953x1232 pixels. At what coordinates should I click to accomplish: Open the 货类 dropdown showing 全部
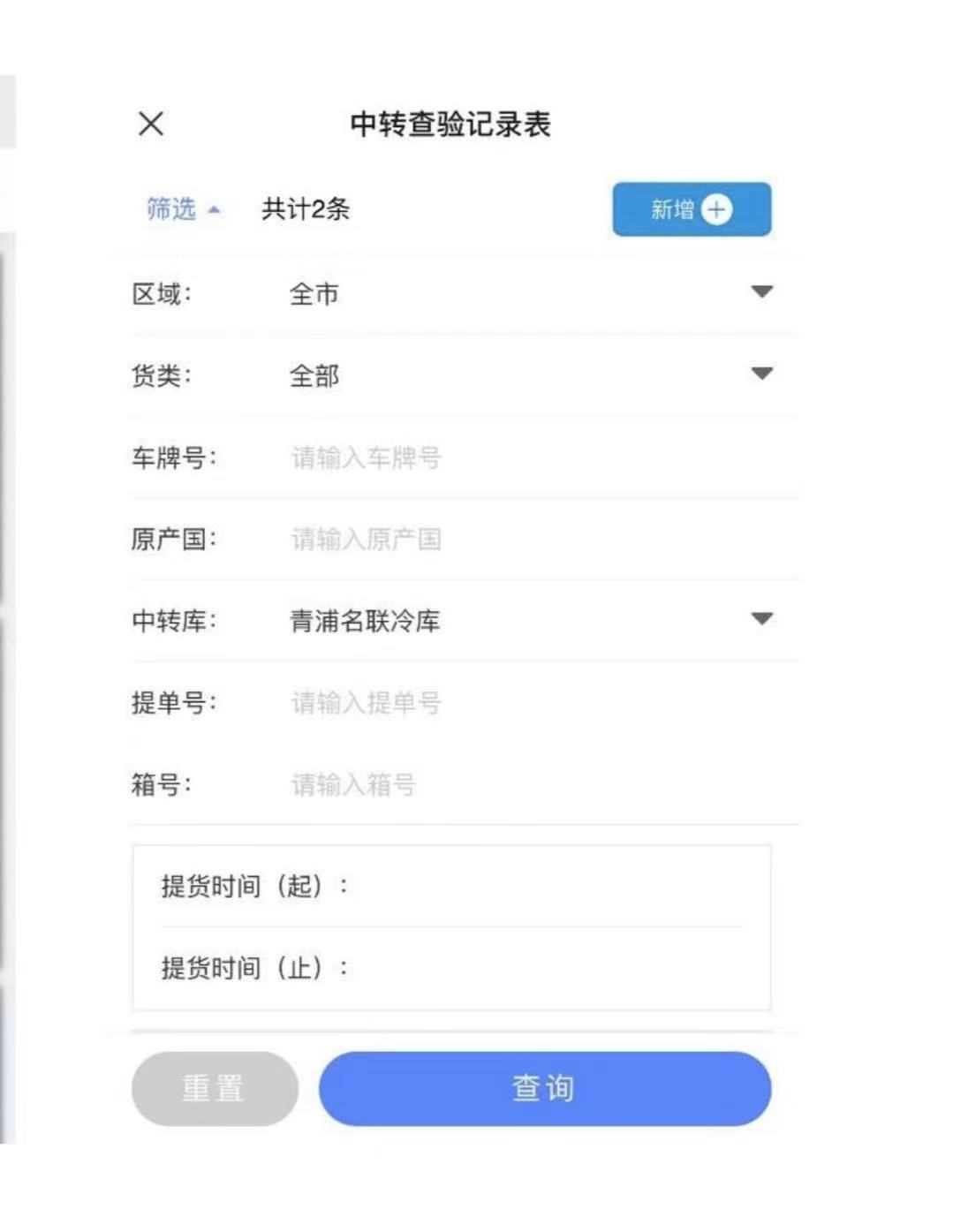pos(530,375)
